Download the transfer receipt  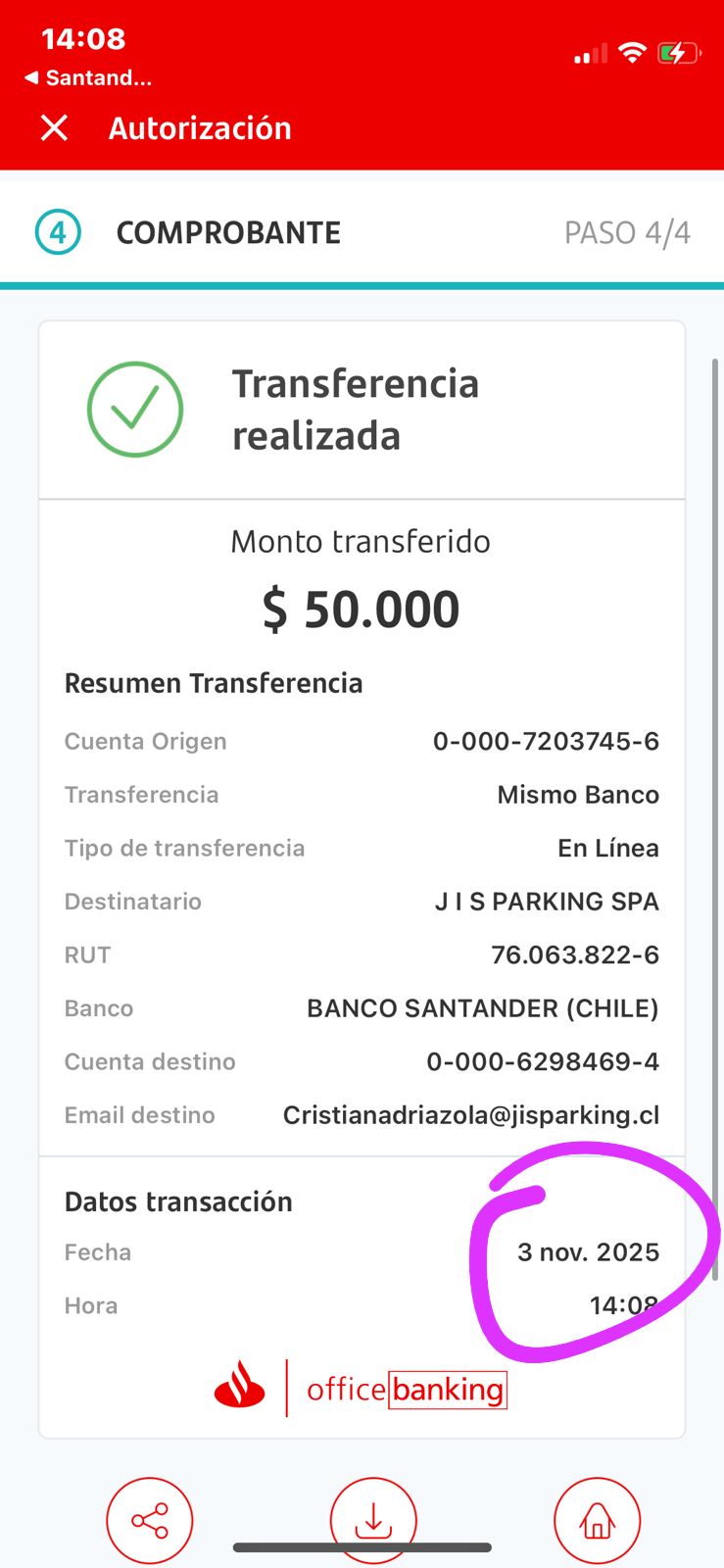[x=373, y=1519]
